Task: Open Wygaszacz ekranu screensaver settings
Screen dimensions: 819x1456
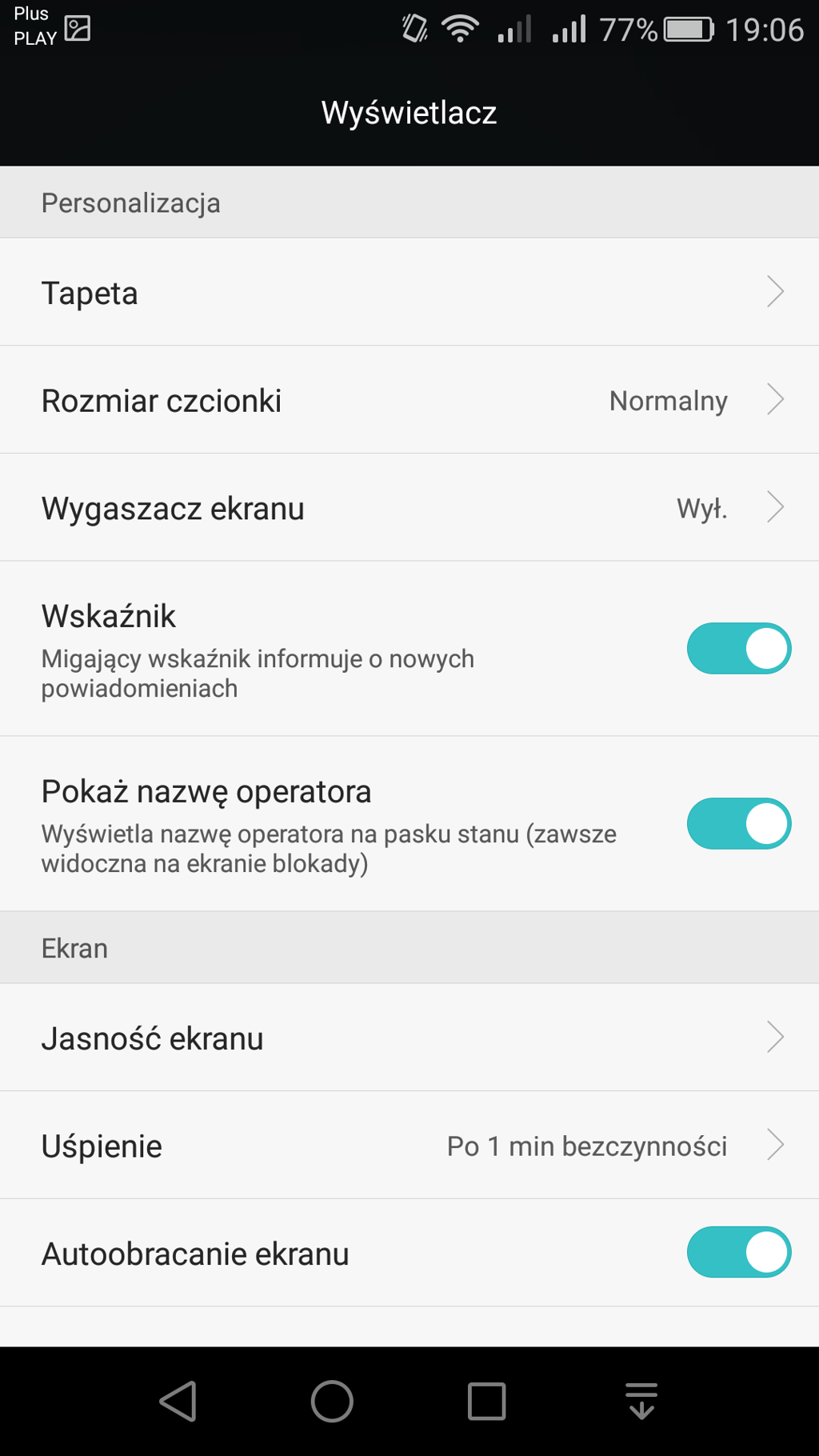Action: [409, 508]
